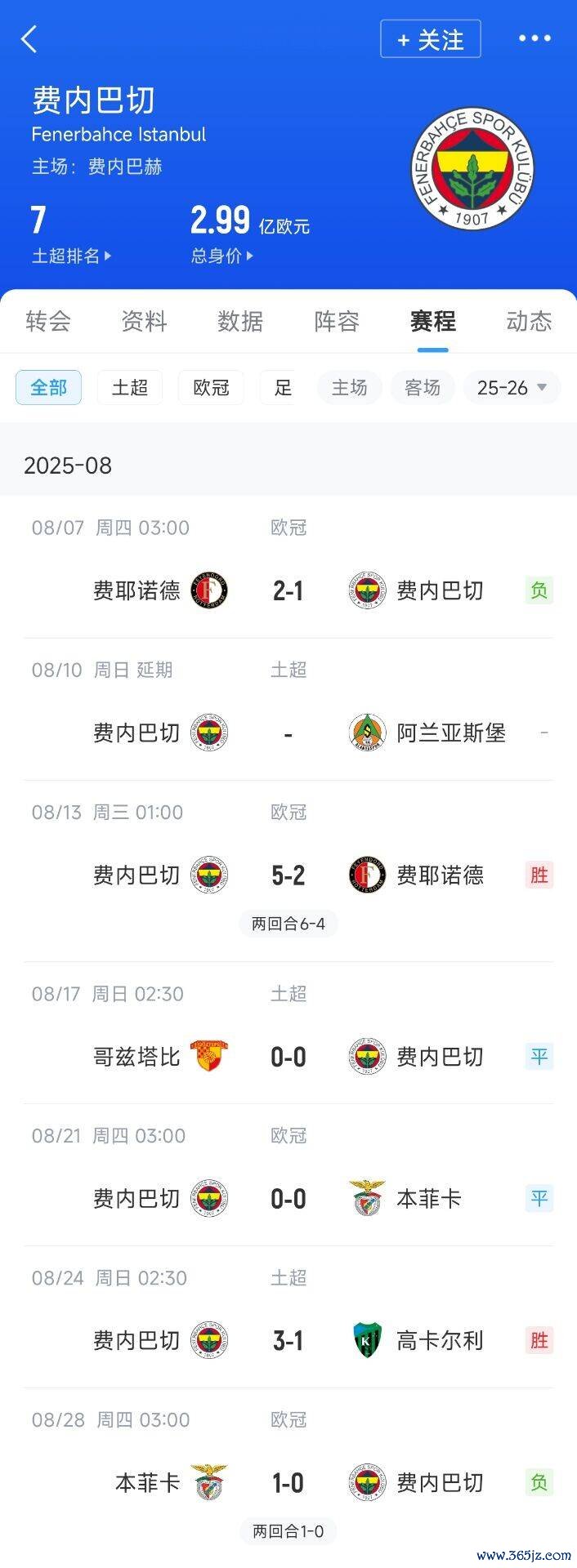577x1568 pixels.
Task: Switch to the 转会 tab
Action: point(48,321)
